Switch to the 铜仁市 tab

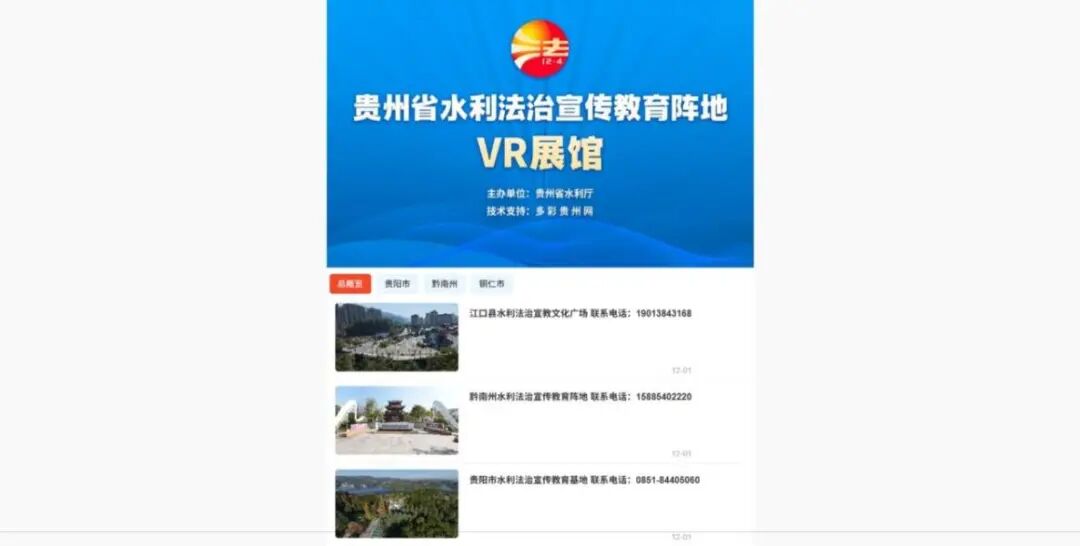pos(491,284)
